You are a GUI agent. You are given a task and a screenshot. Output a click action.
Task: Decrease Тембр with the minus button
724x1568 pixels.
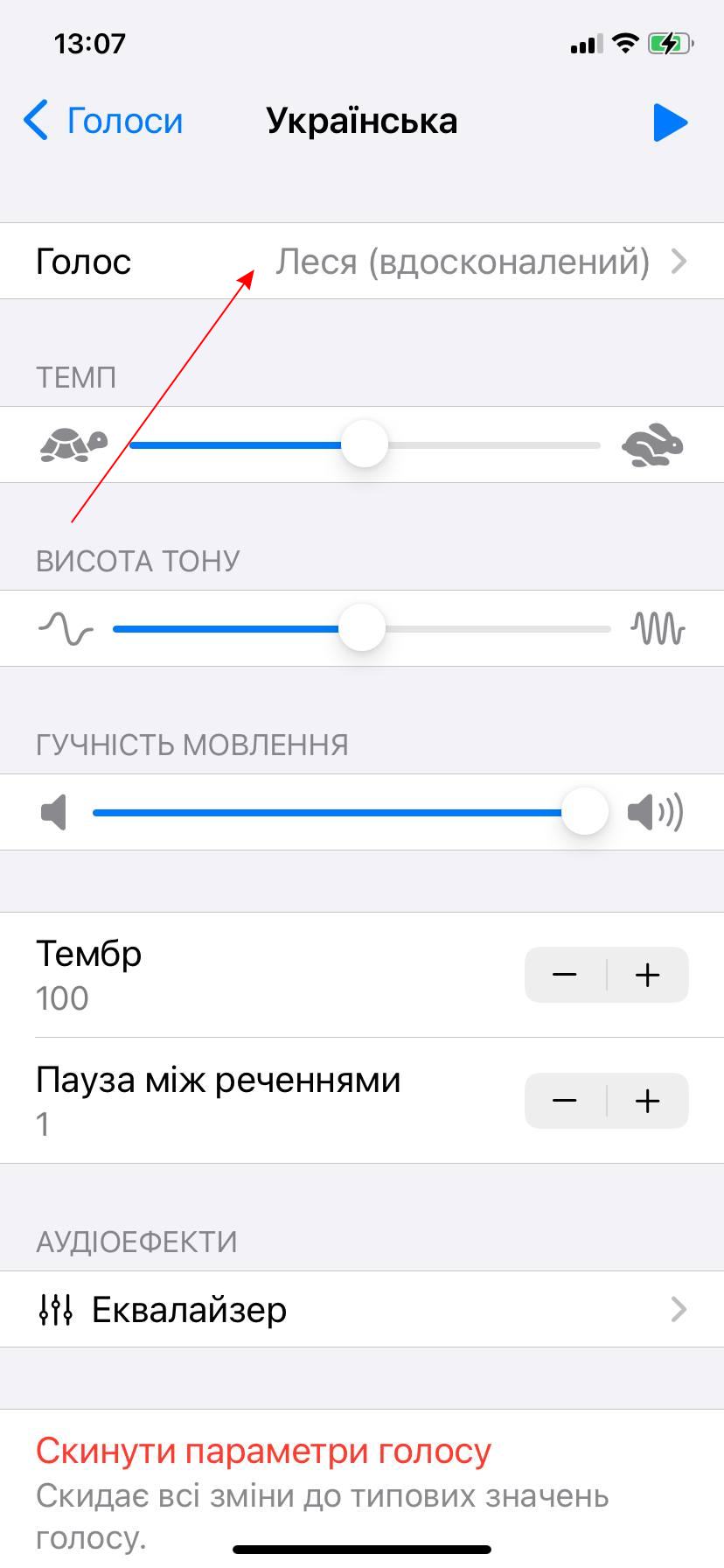[565, 975]
